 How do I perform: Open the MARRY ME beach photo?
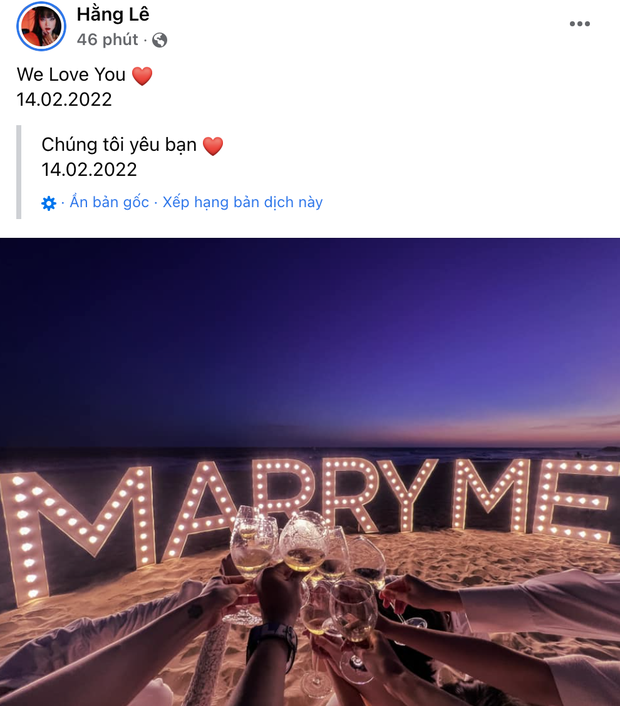[310, 472]
